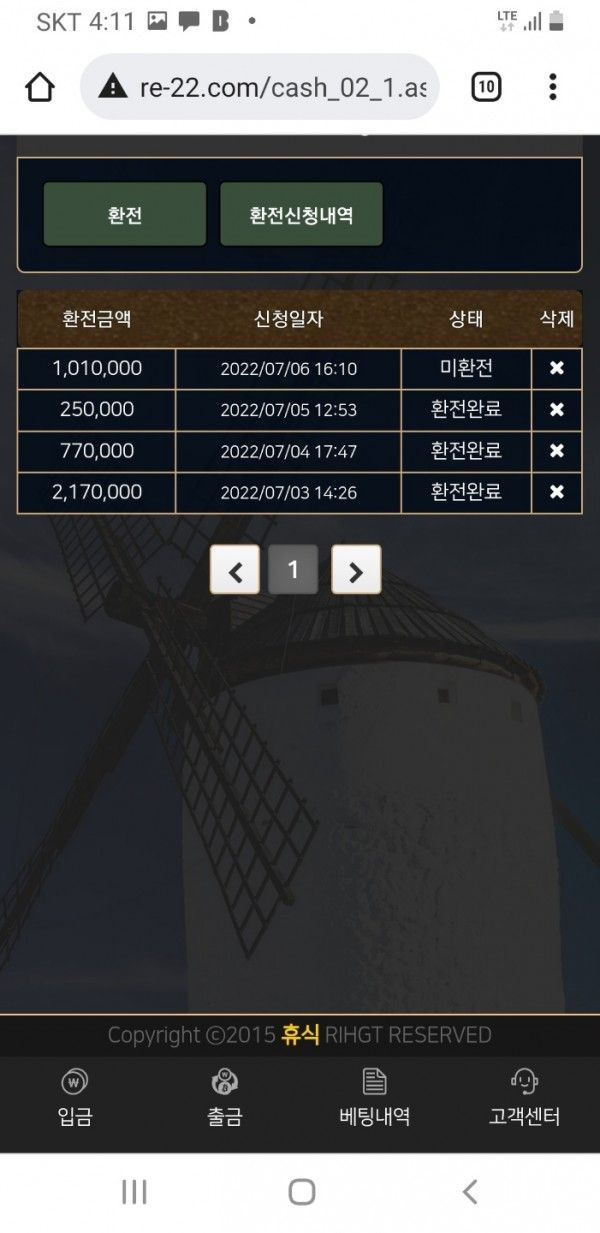The image size is (600, 1233).
Task: Delete the 1,010,000 withdrawal request
Action: click(x=557, y=368)
